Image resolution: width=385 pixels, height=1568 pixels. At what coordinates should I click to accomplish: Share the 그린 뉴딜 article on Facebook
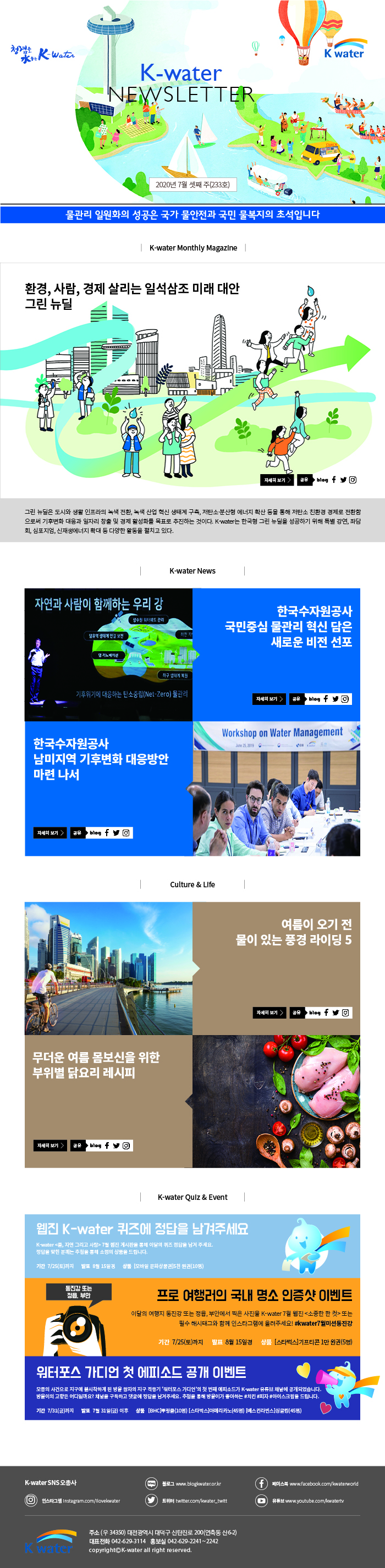pos(334,480)
